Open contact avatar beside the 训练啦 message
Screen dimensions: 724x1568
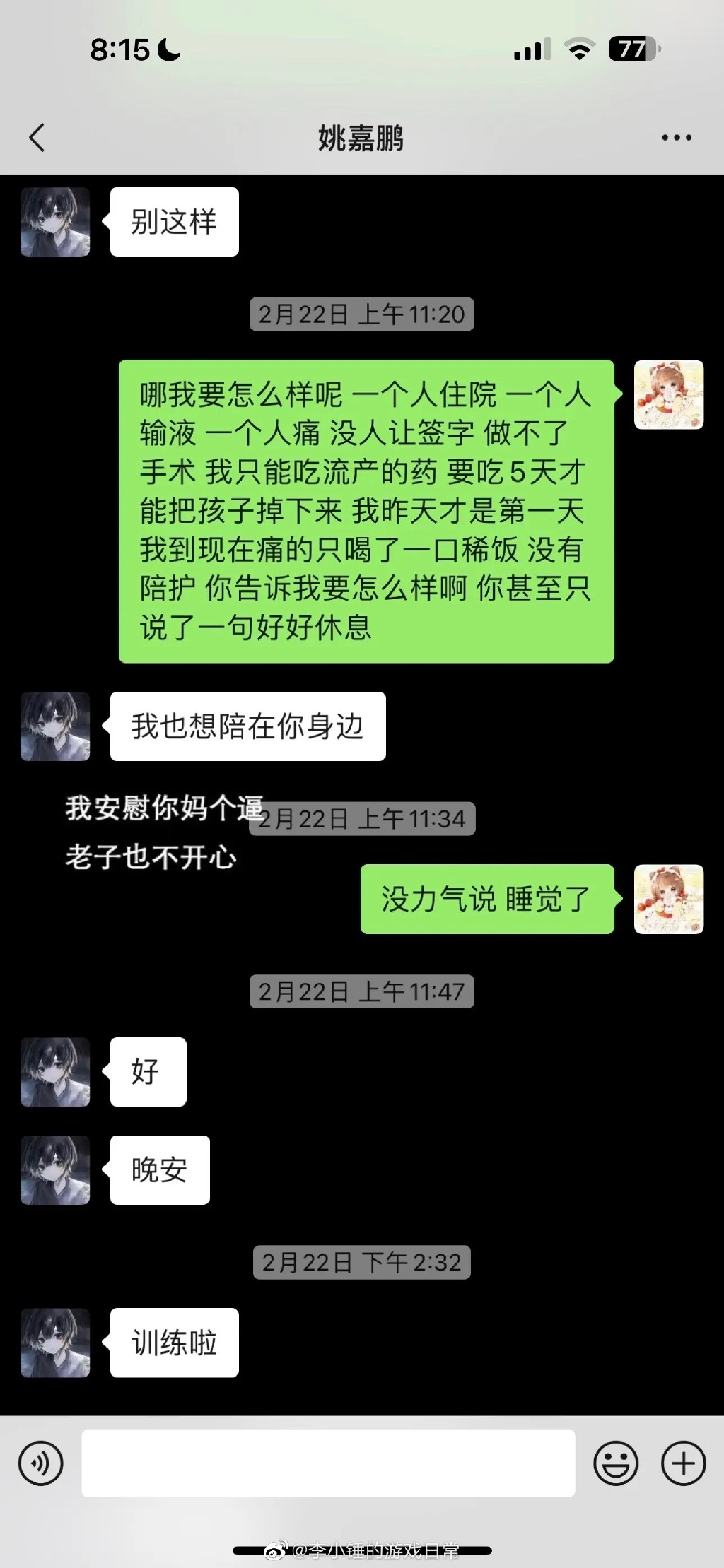click(55, 1342)
